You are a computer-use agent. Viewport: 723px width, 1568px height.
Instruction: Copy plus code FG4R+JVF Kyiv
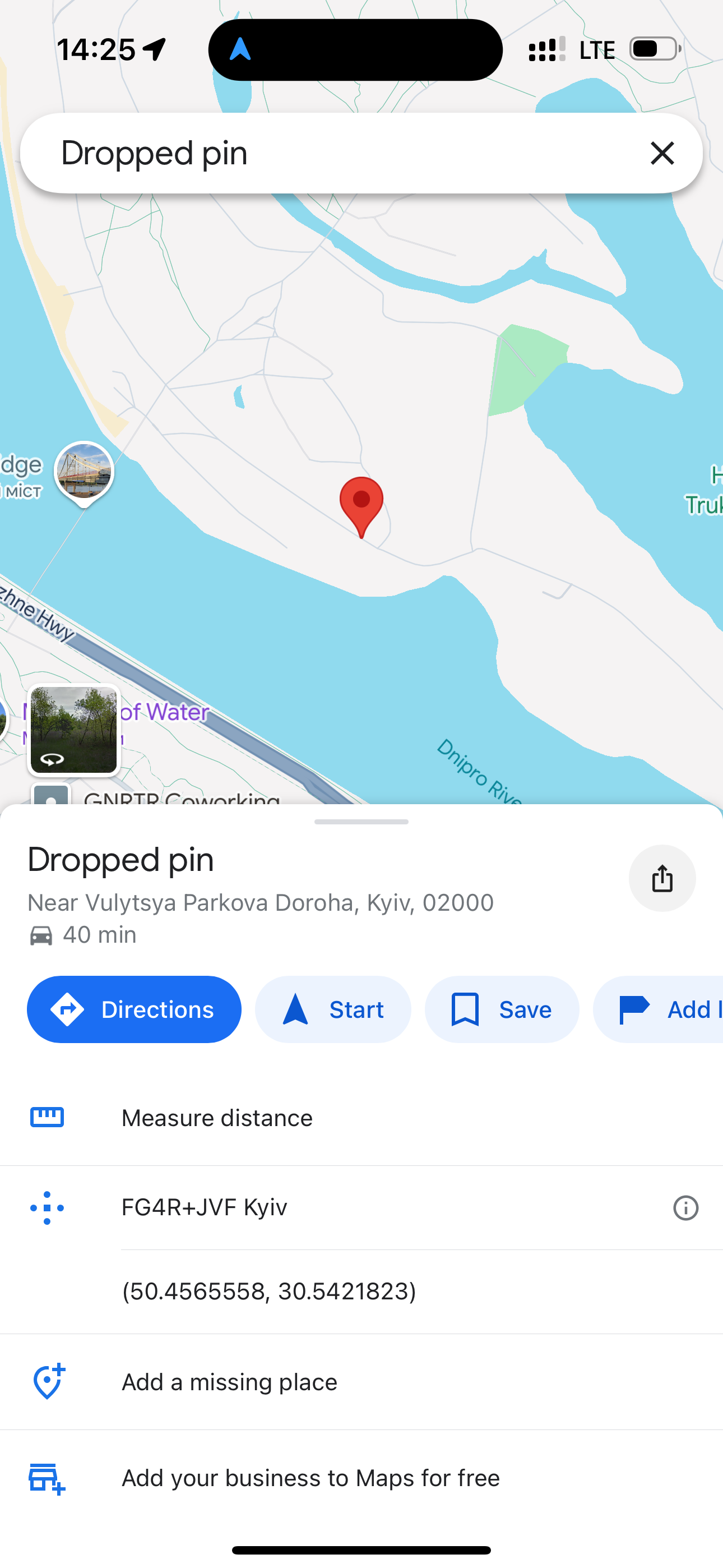pos(205,1207)
